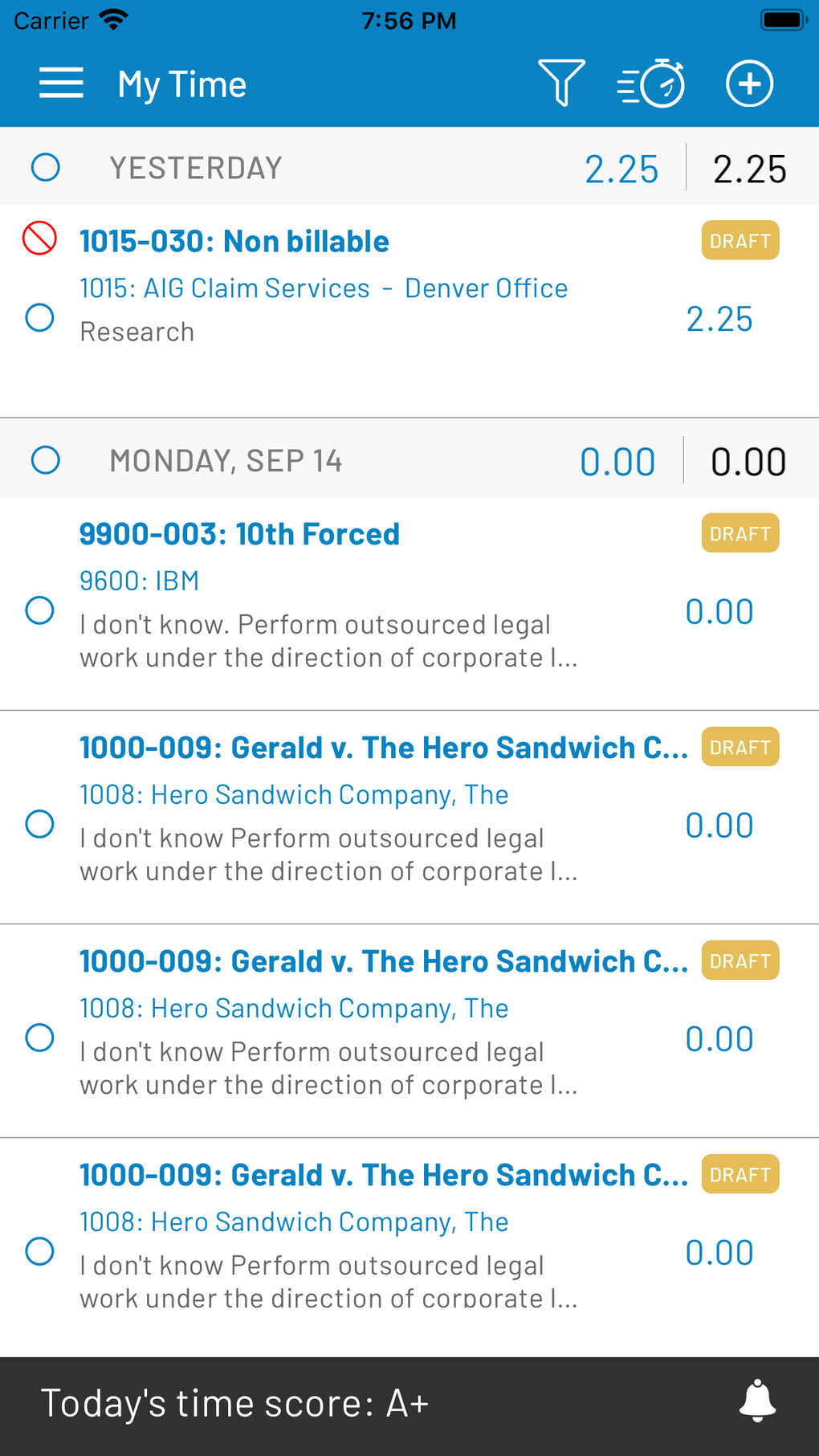The width and height of the screenshot is (819, 1456).
Task: Open running timers via the stopwatch icon
Action: tap(650, 83)
